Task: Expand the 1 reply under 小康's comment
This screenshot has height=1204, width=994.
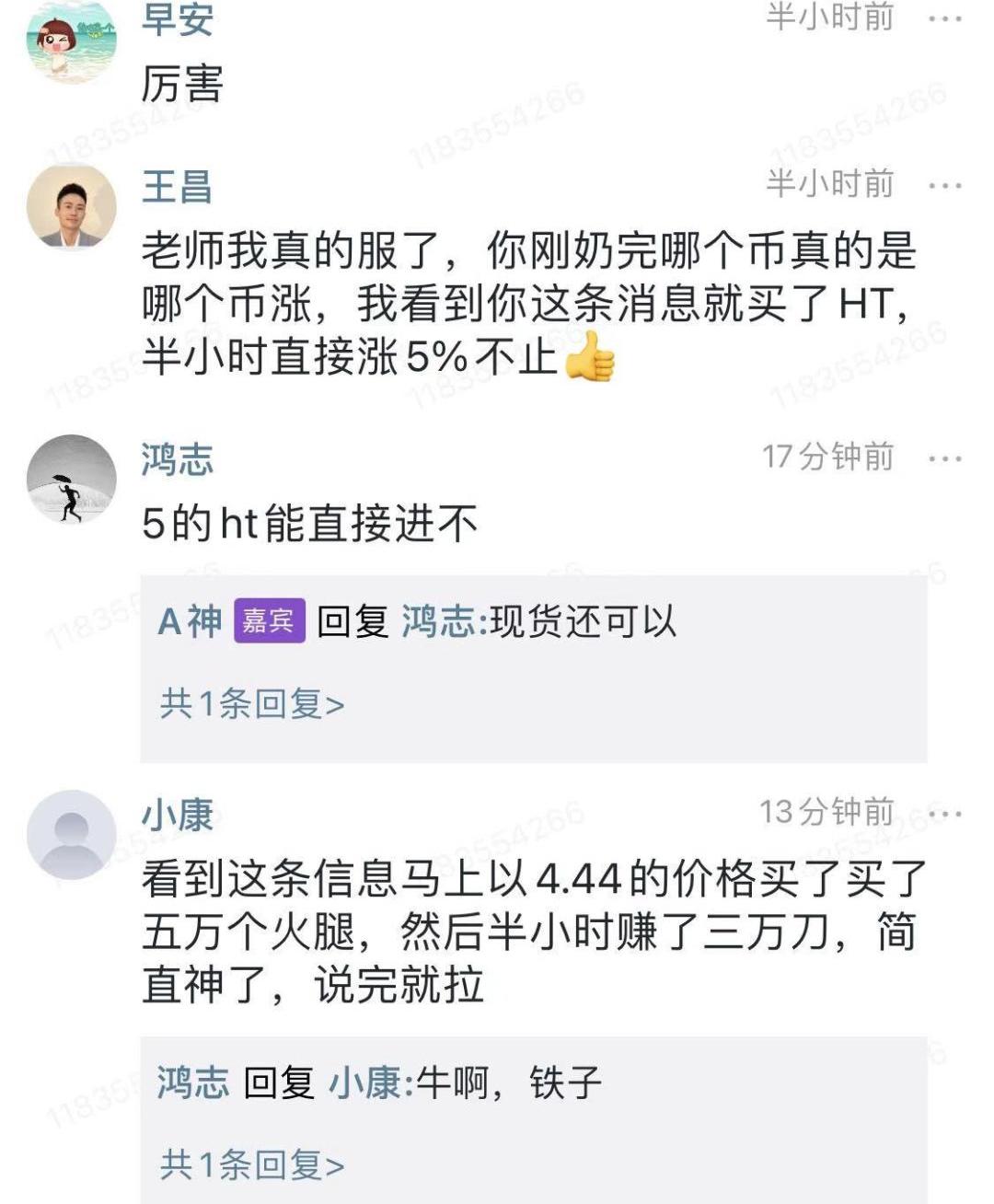Action: (x=252, y=1164)
